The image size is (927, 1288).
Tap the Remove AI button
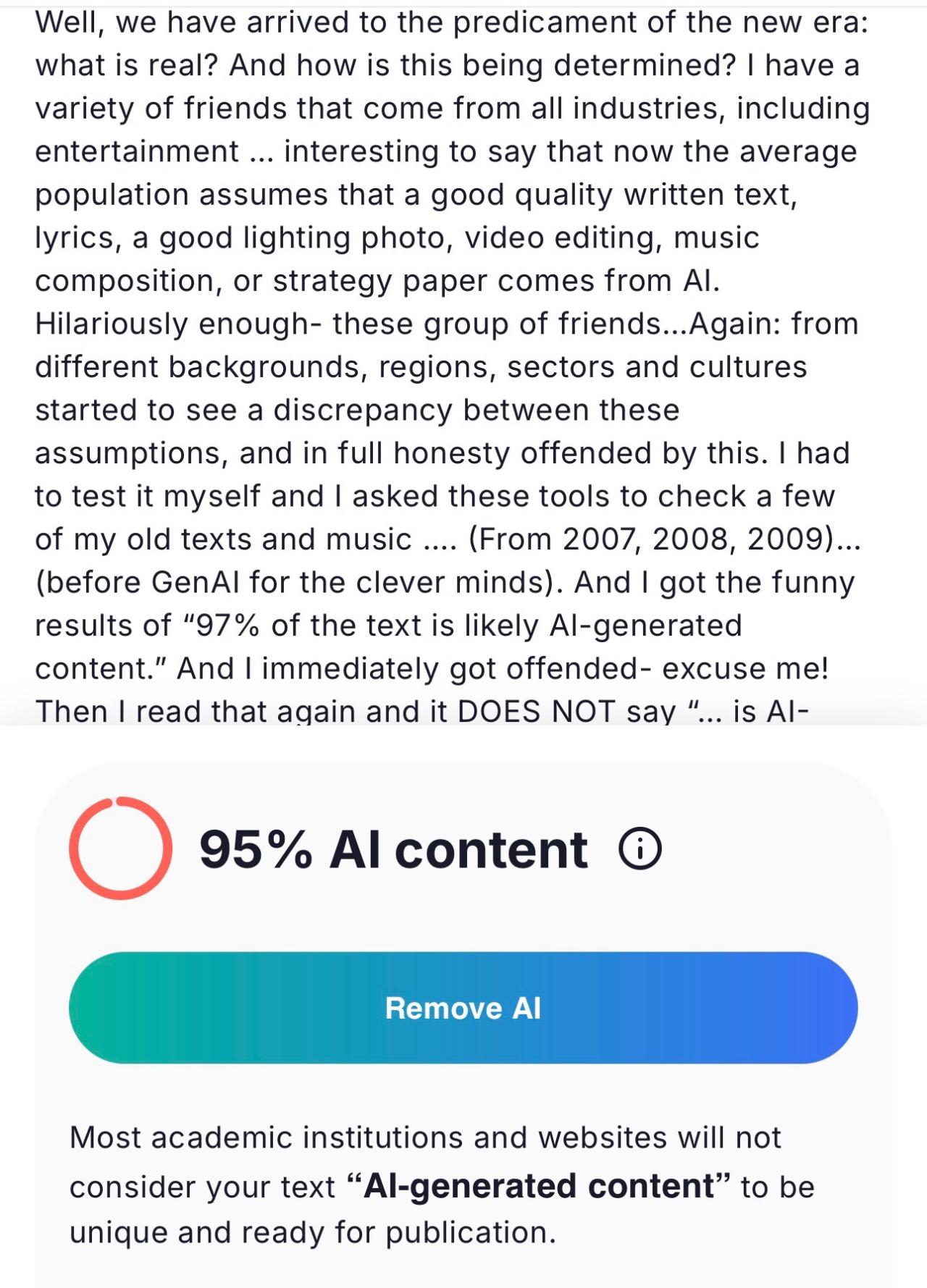[463, 1008]
